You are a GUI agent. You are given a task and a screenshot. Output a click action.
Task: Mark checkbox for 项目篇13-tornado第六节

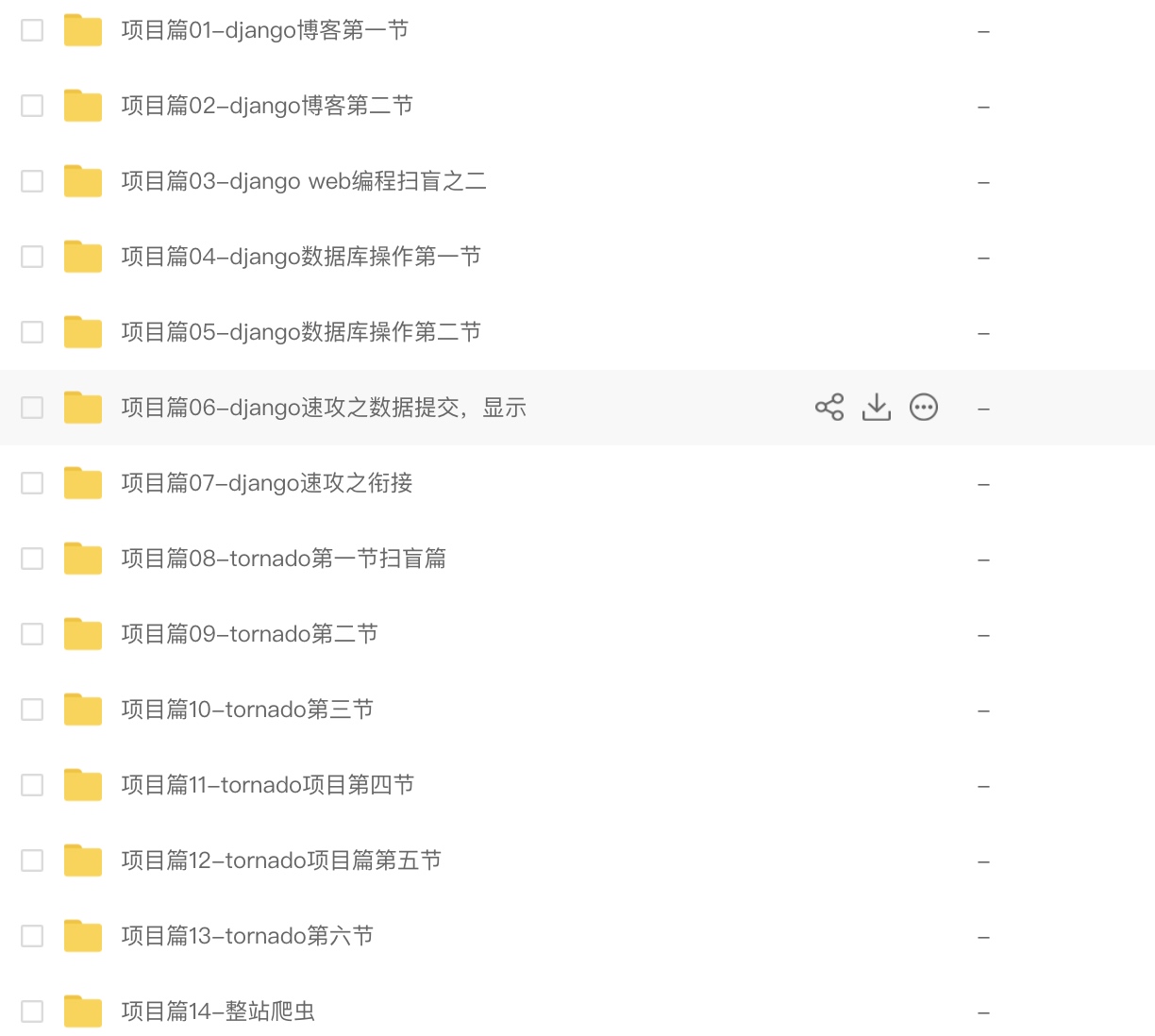[32, 936]
